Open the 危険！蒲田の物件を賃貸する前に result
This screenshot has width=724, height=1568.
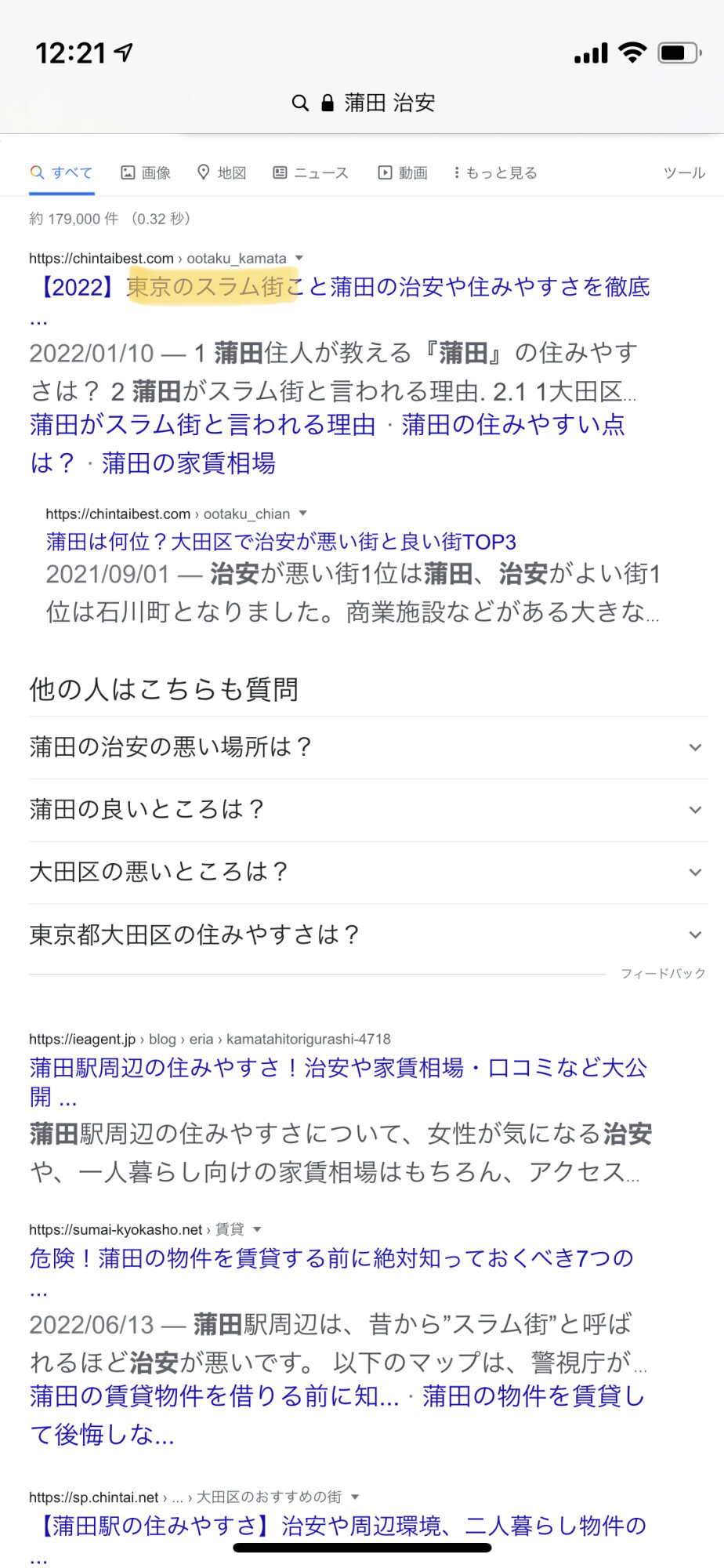coord(331,1258)
